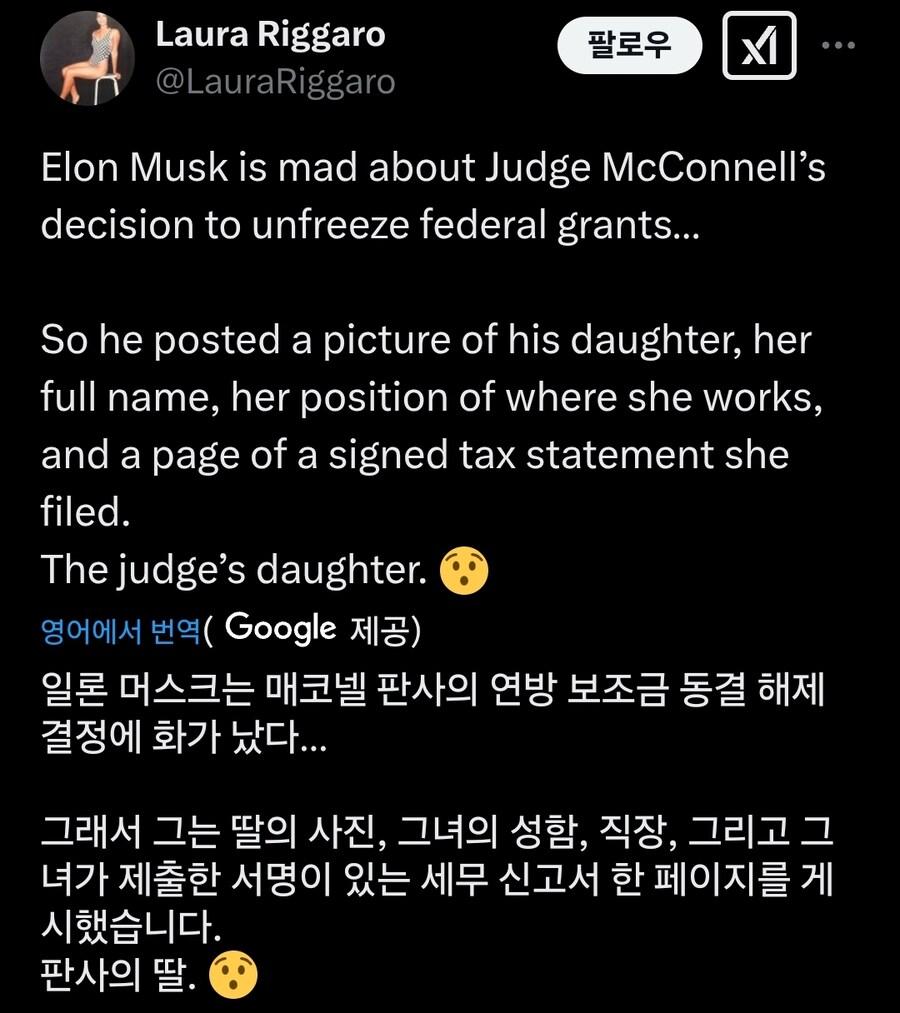Open the Grok xI icon
The width and height of the screenshot is (900, 1013).
(759, 46)
